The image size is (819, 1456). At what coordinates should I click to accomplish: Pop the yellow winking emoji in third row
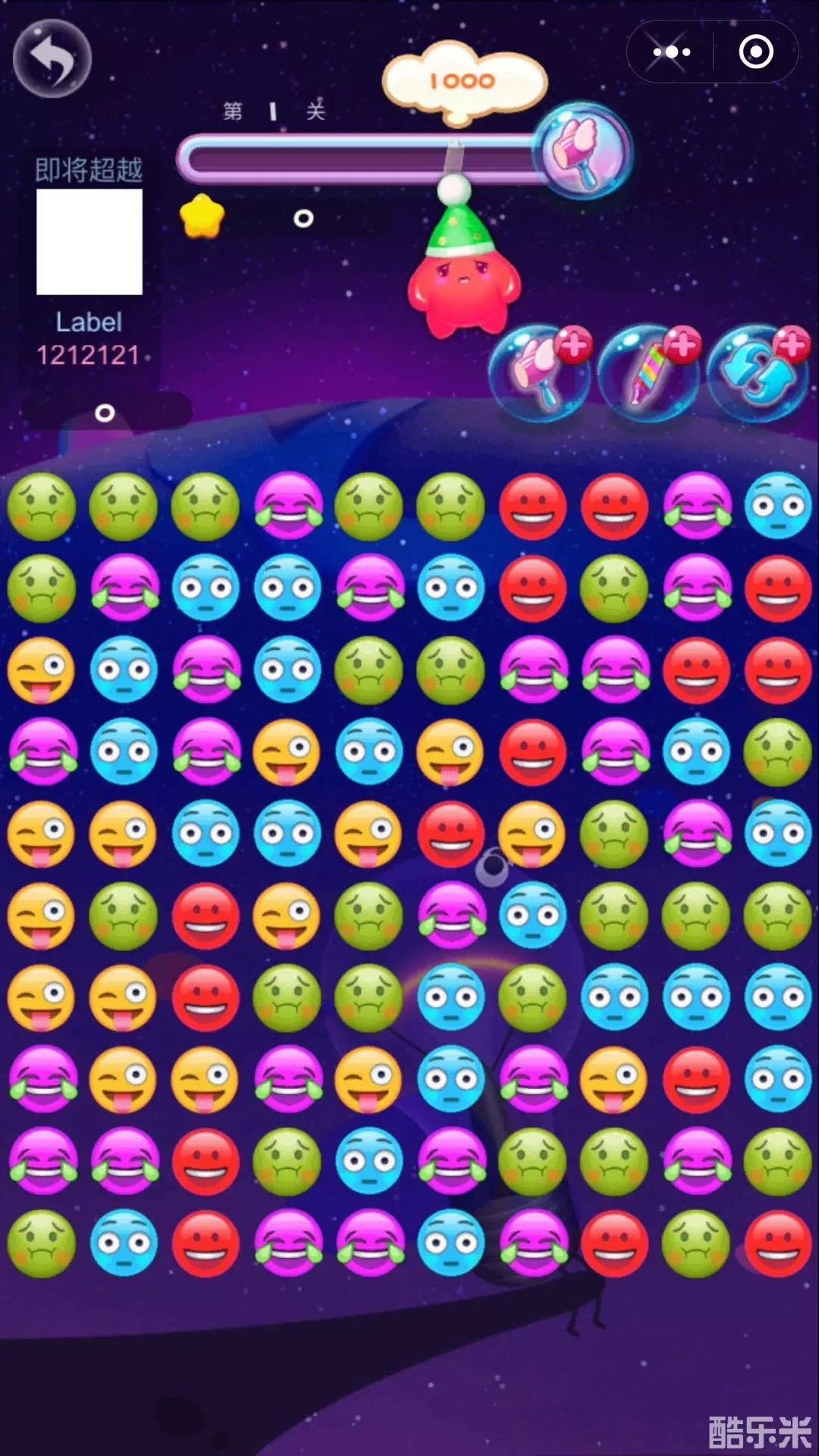point(42,670)
